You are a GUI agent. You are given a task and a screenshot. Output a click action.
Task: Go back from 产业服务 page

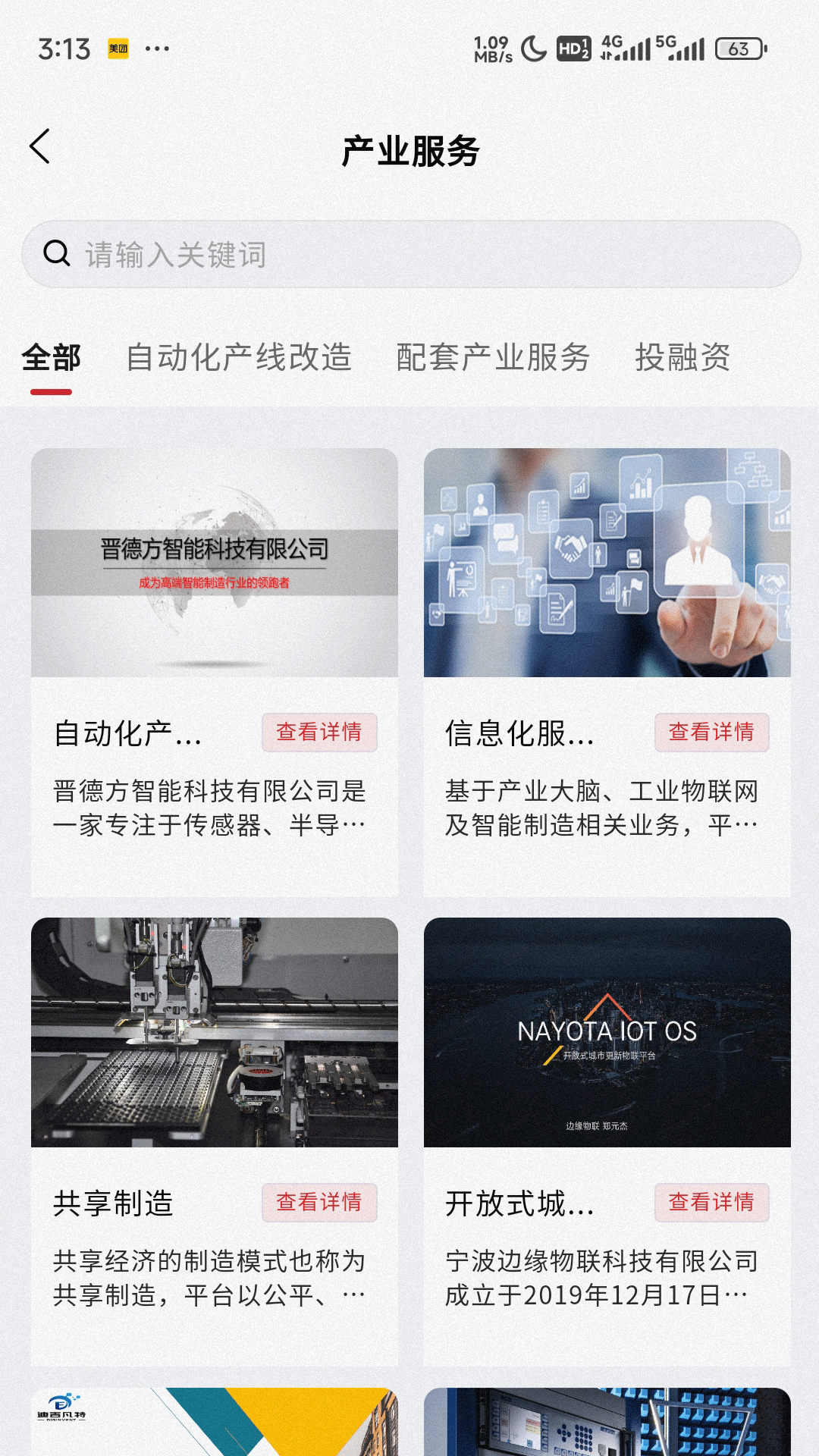point(40,146)
